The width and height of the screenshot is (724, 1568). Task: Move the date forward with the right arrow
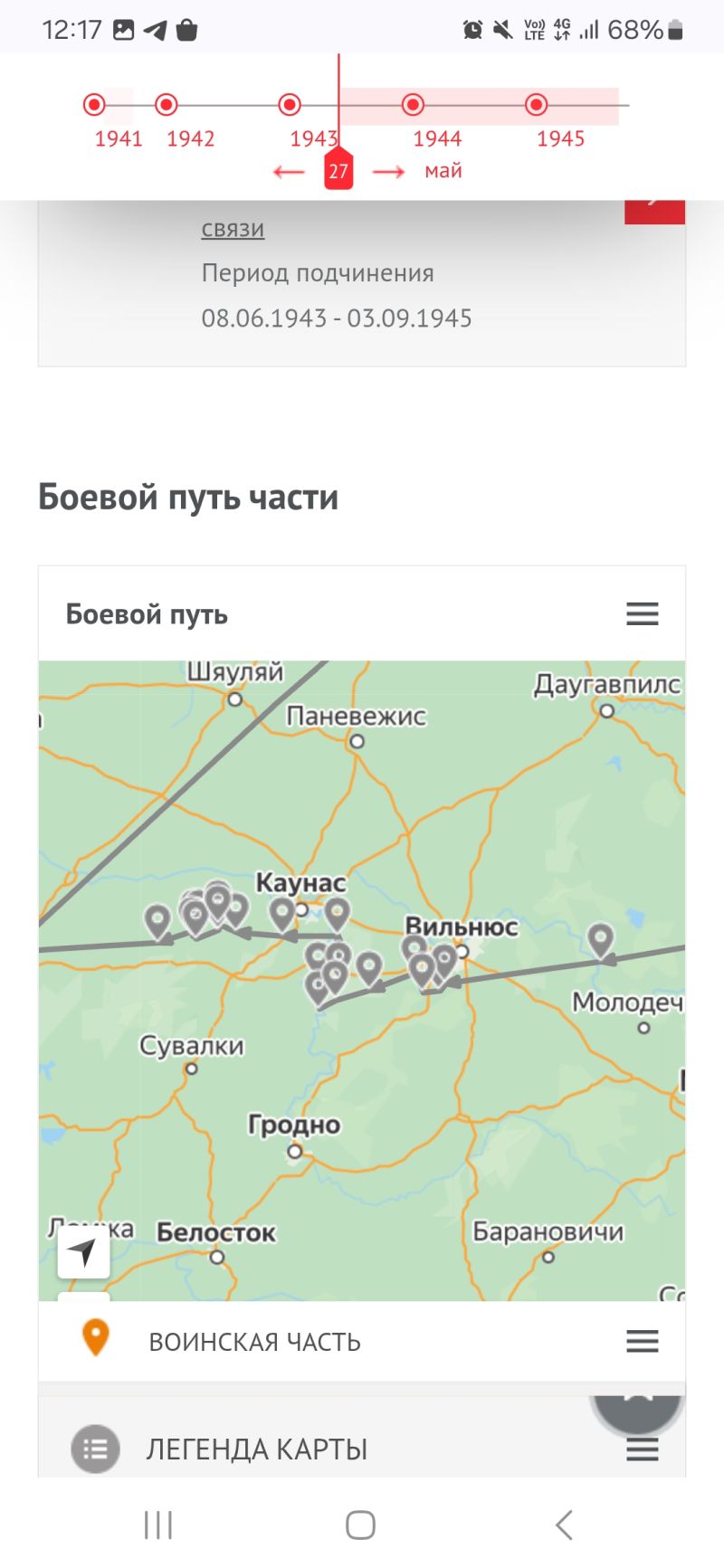[388, 171]
